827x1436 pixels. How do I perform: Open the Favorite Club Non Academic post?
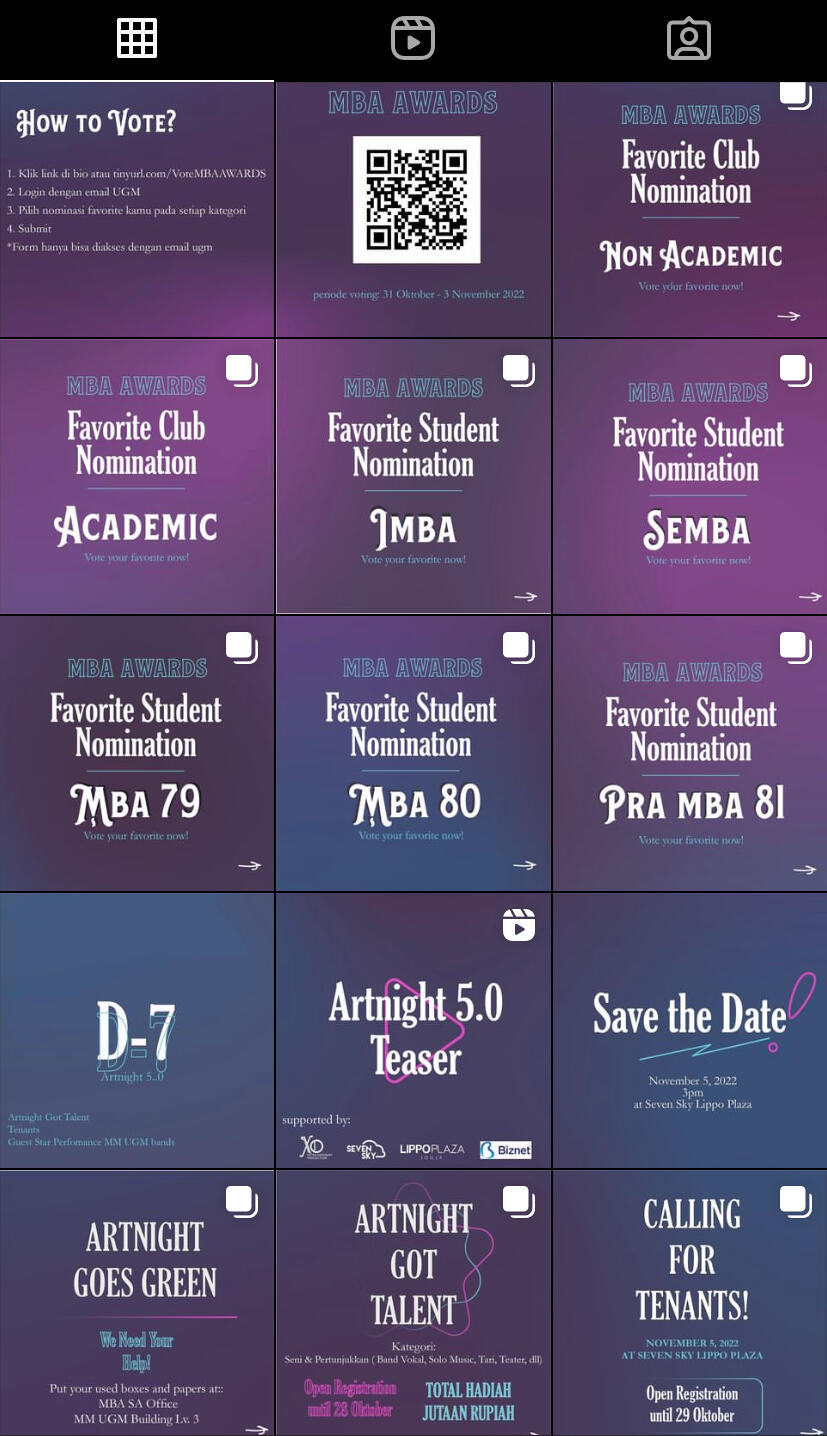[x=690, y=209]
